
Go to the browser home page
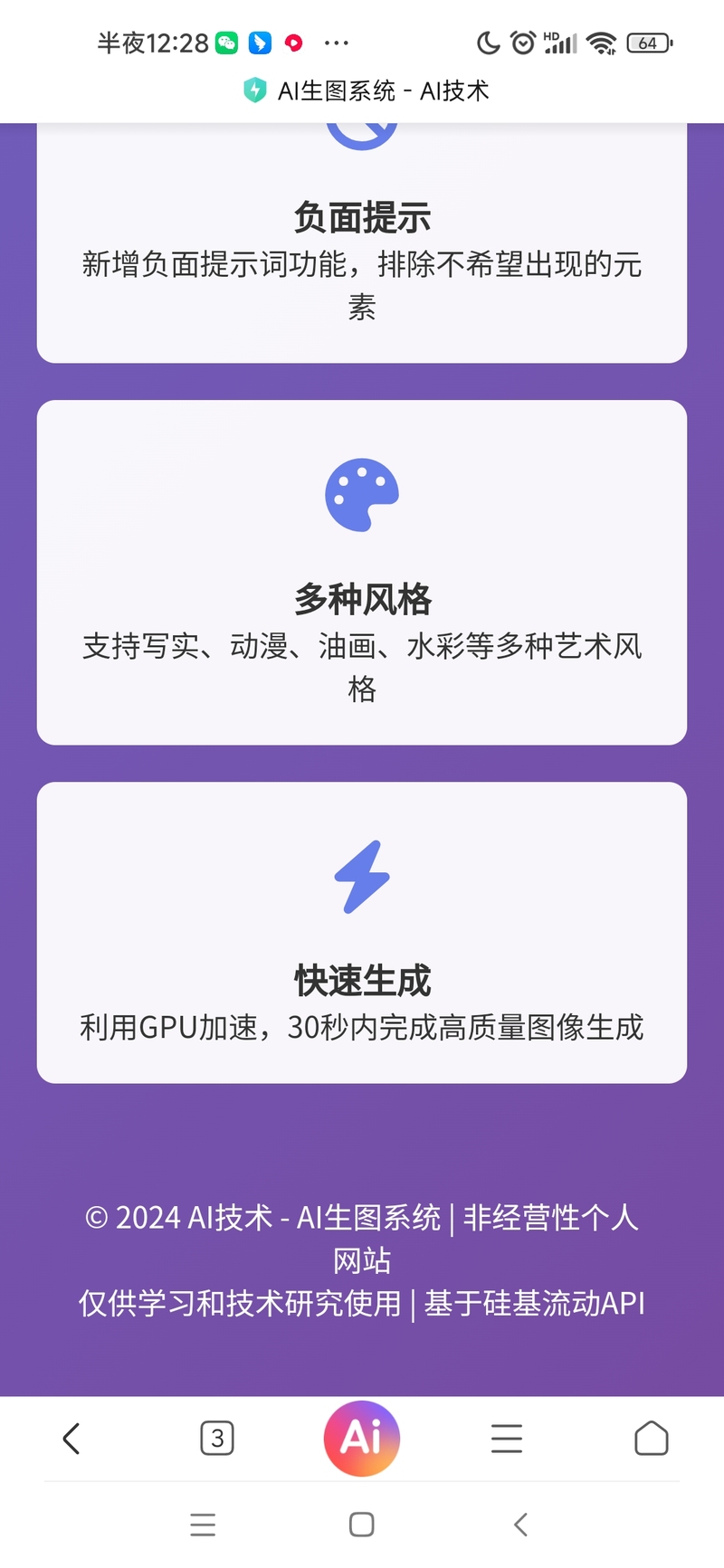point(651,1438)
